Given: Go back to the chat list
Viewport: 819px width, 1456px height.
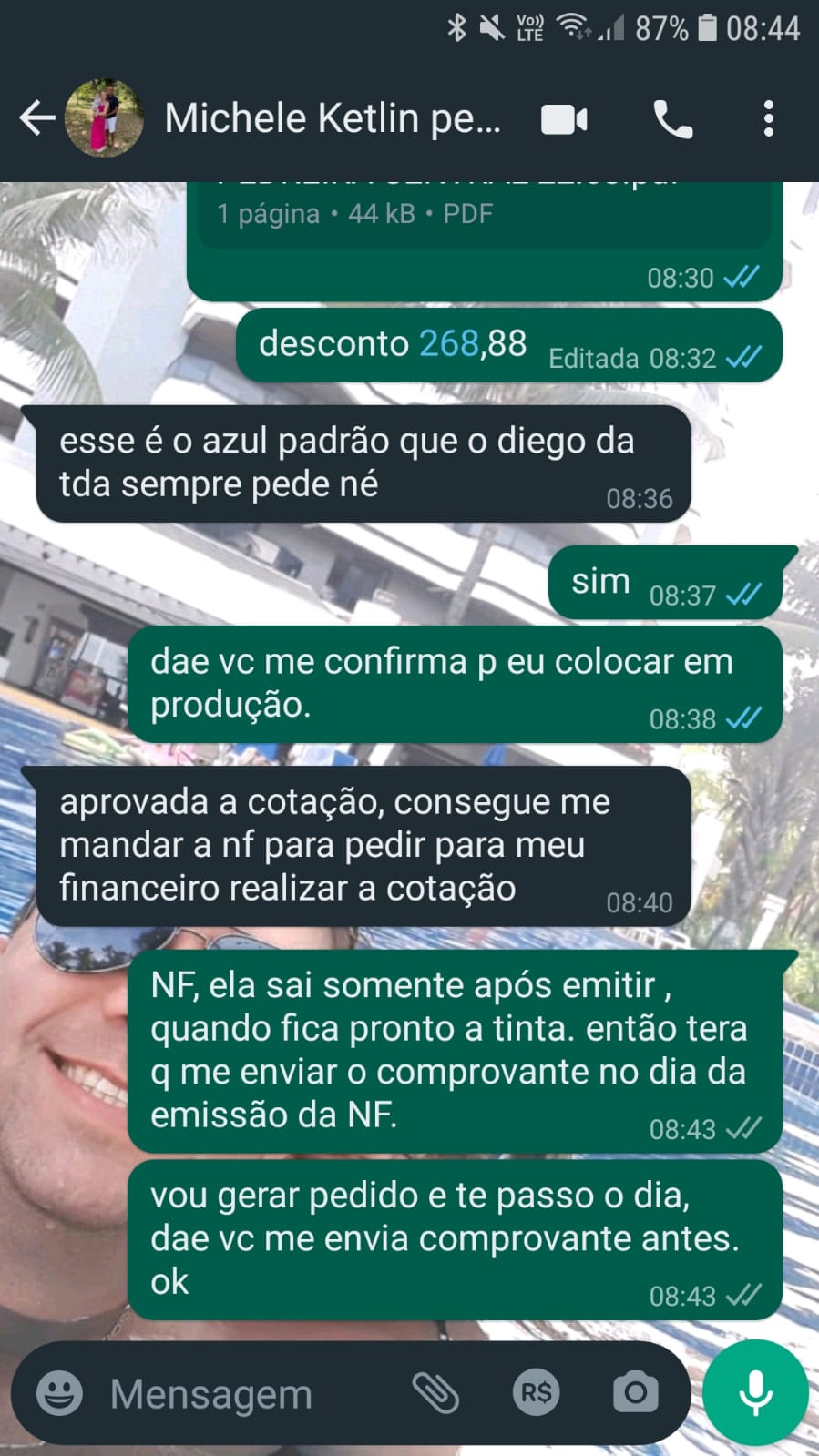Looking at the screenshot, I should click(x=36, y=118).
